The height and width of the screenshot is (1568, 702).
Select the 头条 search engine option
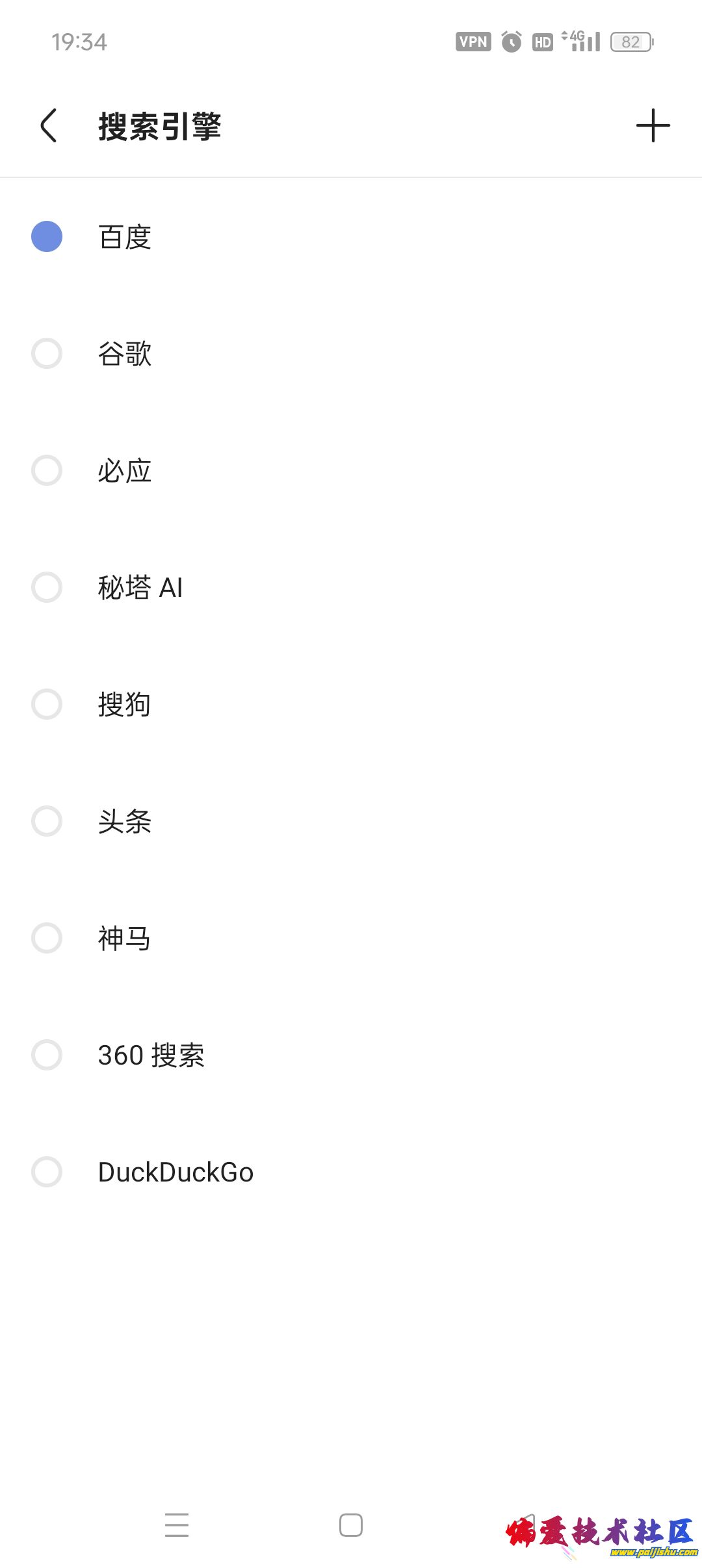tap(47, 821)
